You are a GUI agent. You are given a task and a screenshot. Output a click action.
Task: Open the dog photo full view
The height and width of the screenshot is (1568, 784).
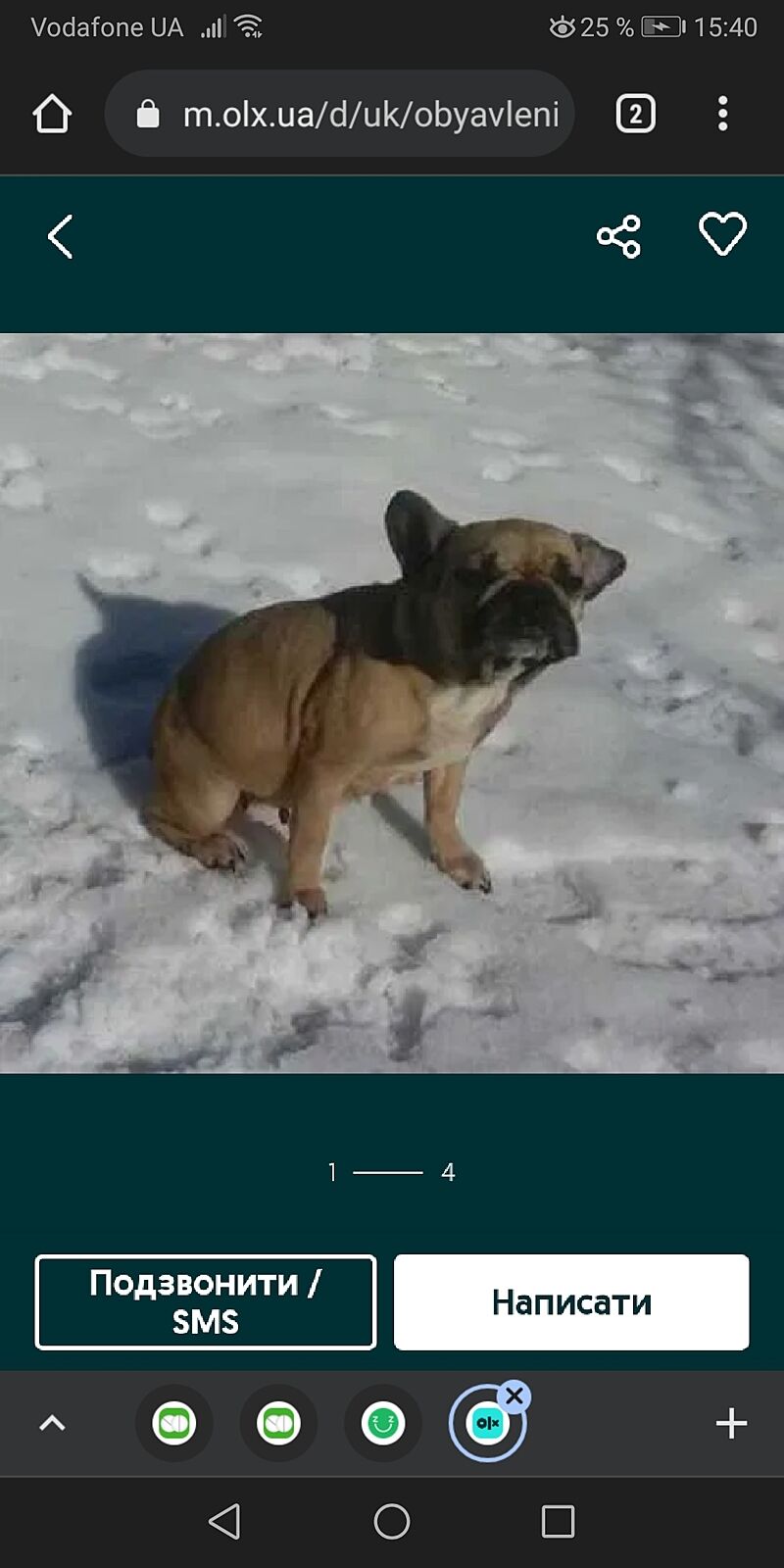(392, 703)
